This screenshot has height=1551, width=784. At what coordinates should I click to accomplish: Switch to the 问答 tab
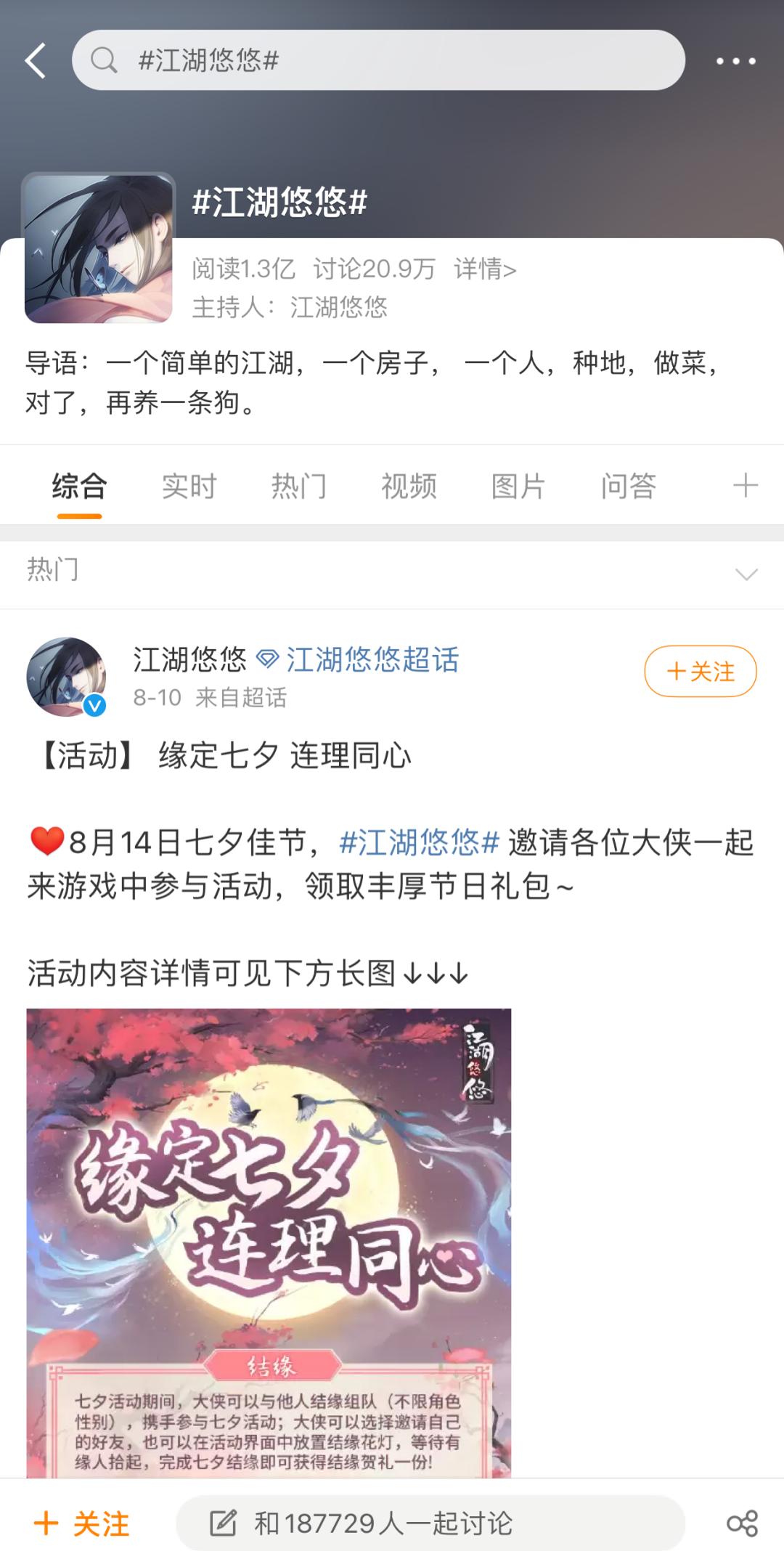coord(628,487)
